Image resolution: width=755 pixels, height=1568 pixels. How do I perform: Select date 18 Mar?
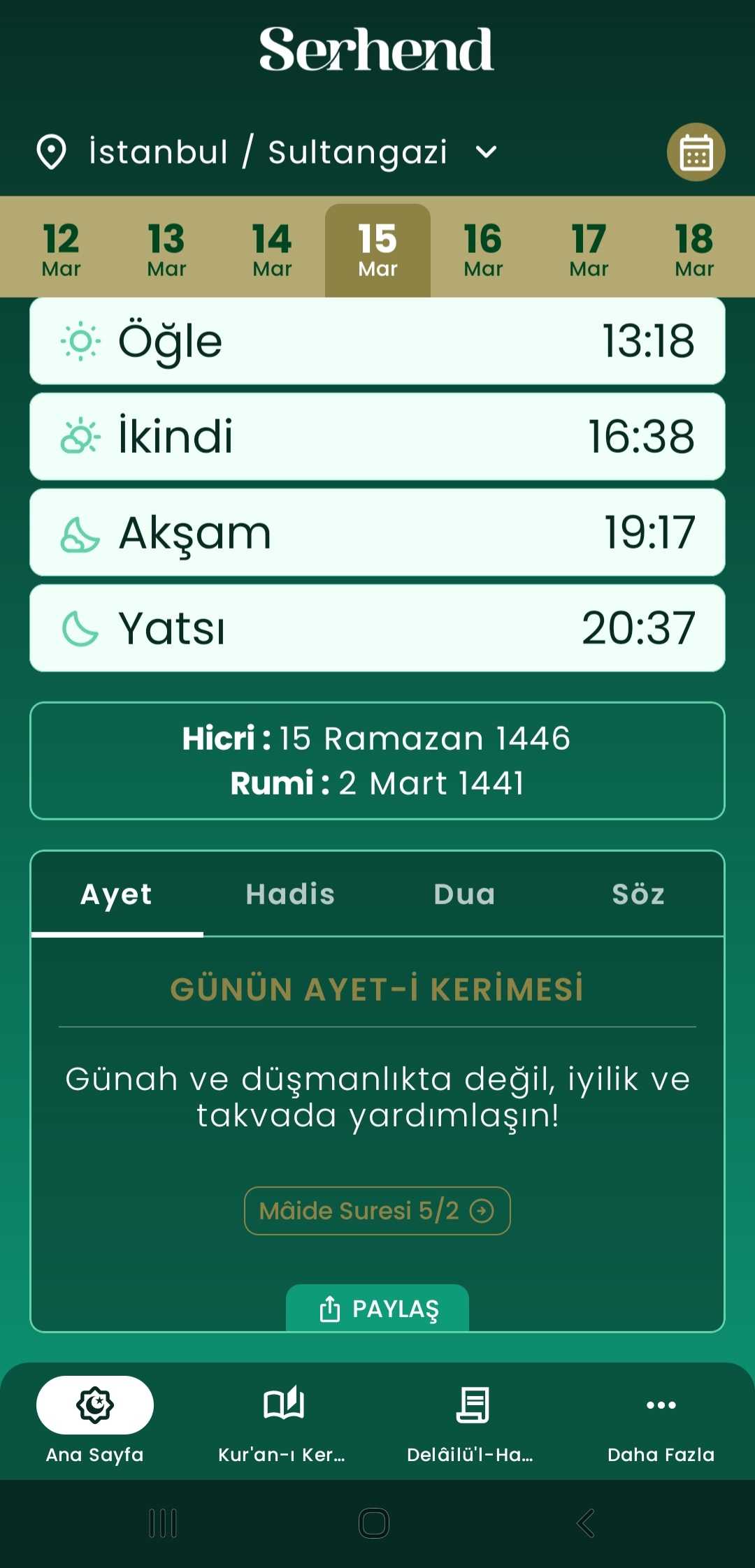pyautogui.click(x=694, y=249)
